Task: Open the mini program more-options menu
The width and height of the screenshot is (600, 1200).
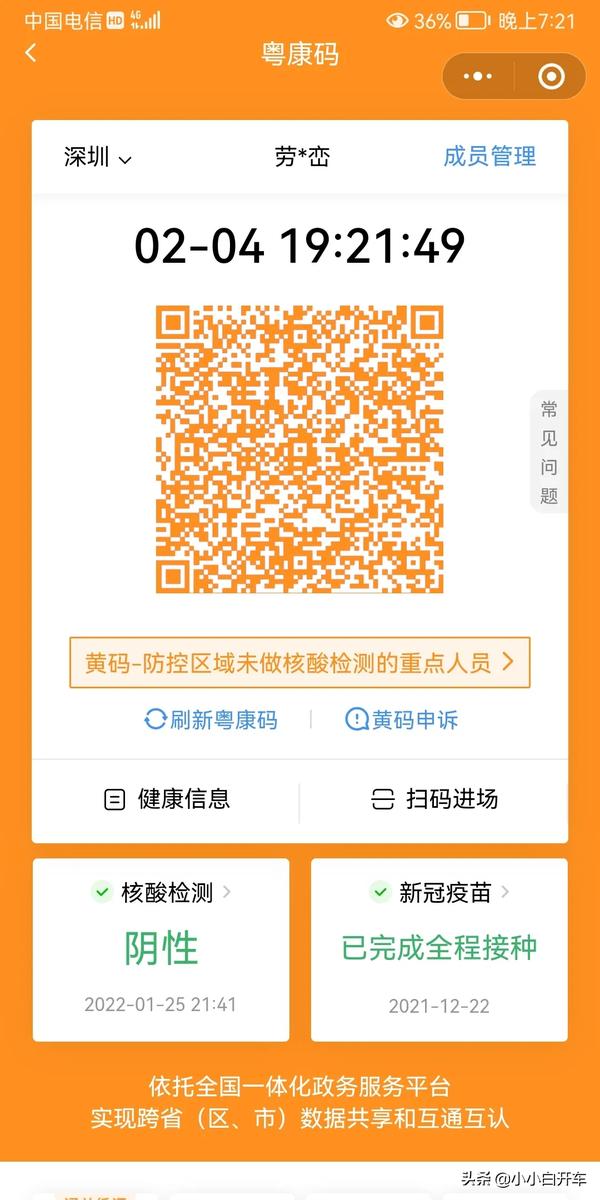Action: coord(478,76)
